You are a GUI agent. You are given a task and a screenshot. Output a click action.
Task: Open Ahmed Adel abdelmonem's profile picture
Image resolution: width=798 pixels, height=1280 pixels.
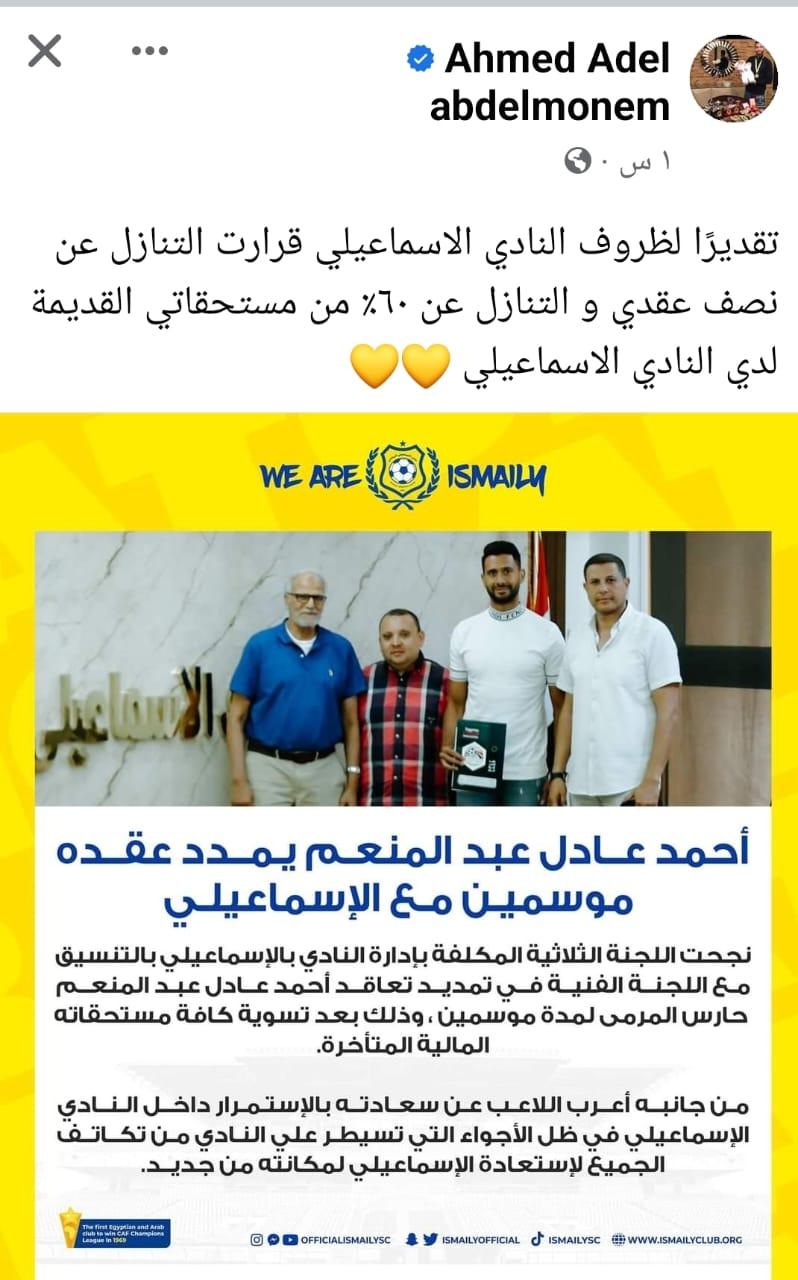(734, 79)
